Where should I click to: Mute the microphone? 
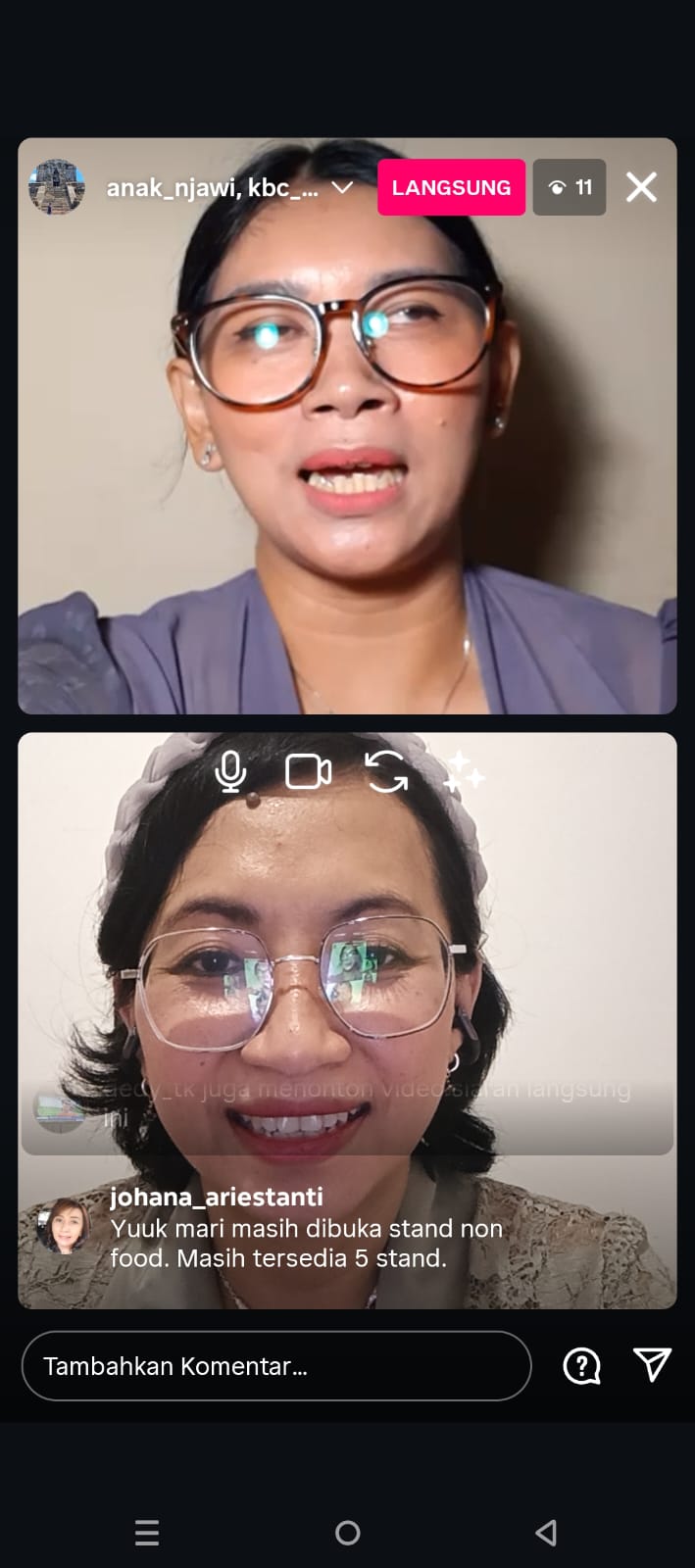[231, 772]
